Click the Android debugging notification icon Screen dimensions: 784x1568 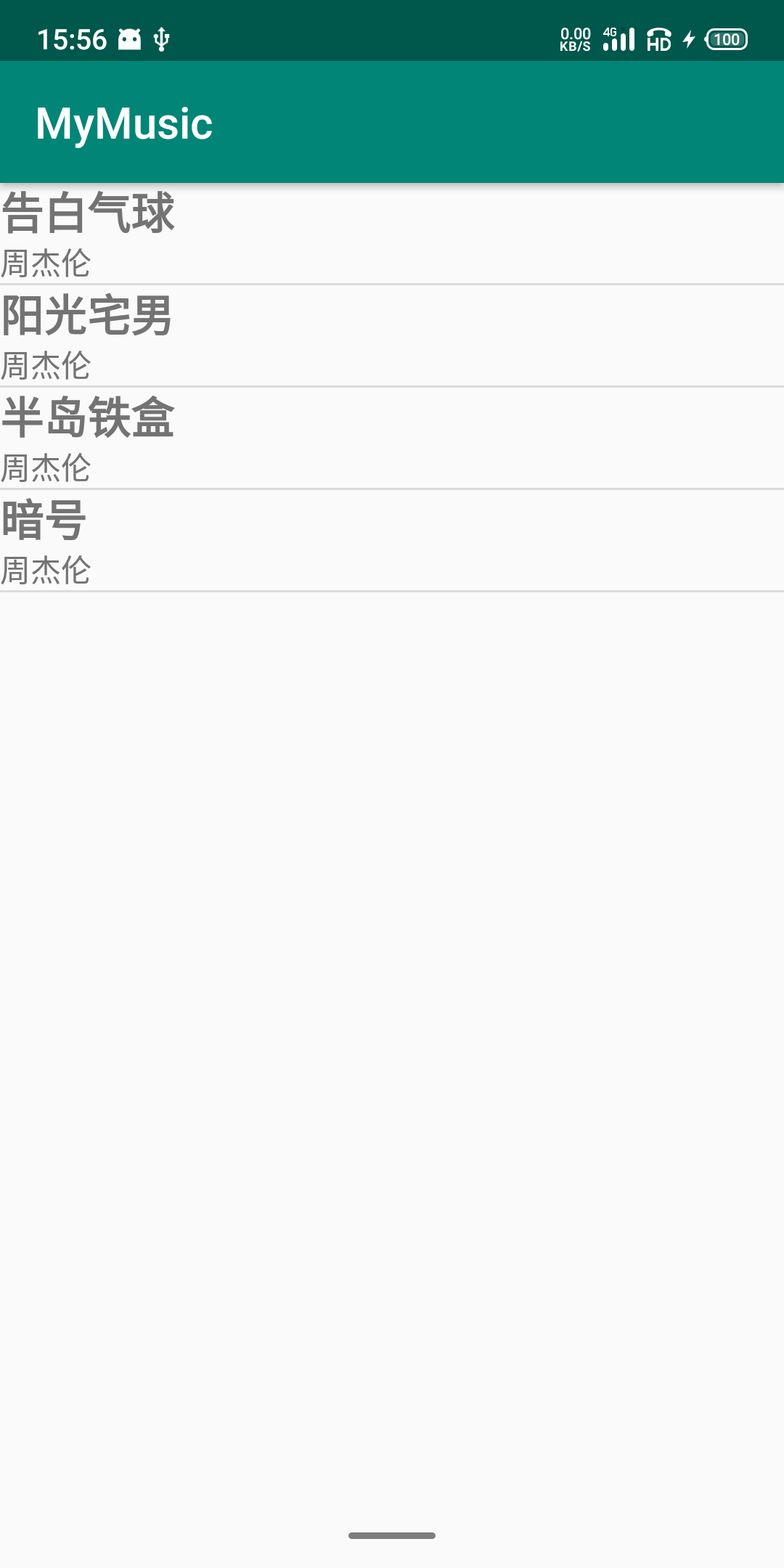pyautogui.click(x=129, y=40)
